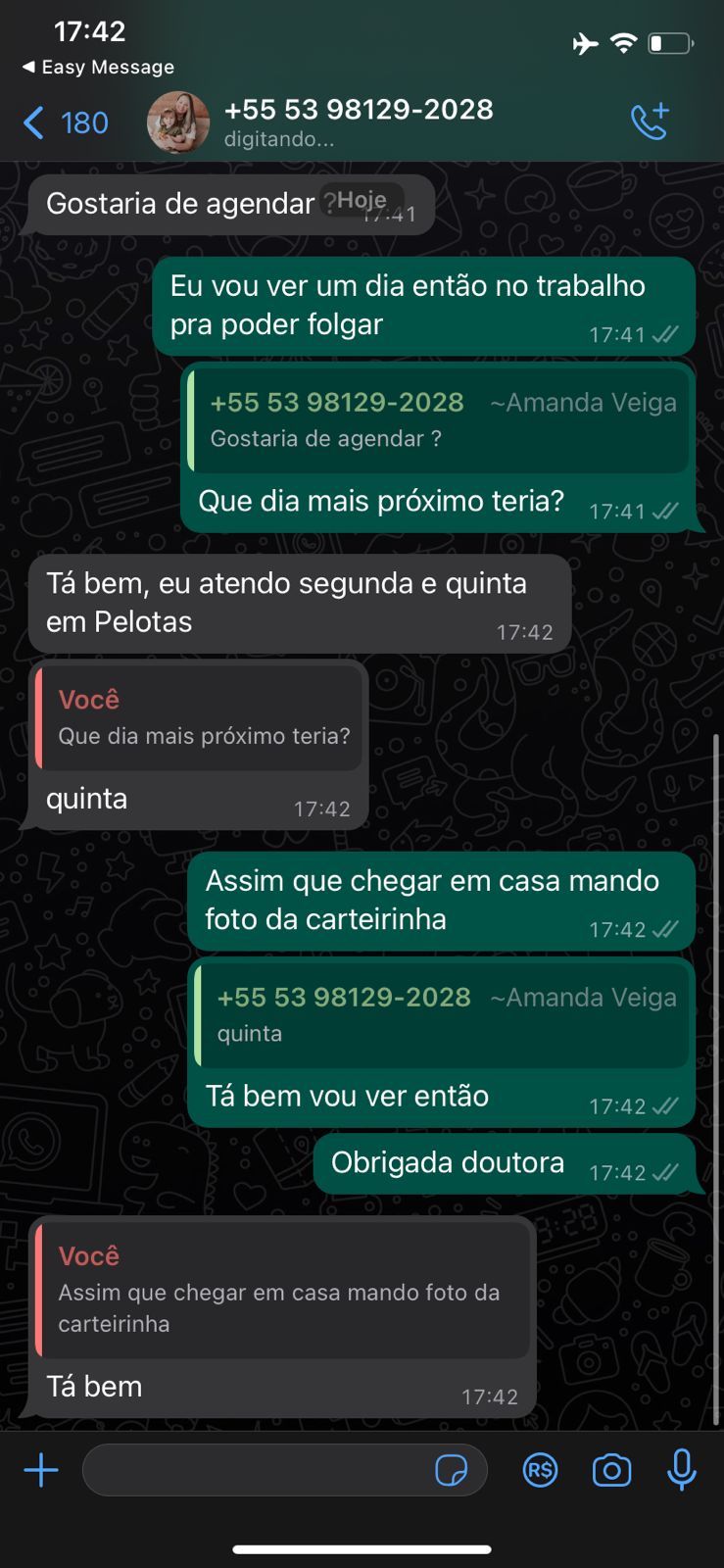Open the contact's profile photo
724x1568 pixels.
[x=178, y=122]
